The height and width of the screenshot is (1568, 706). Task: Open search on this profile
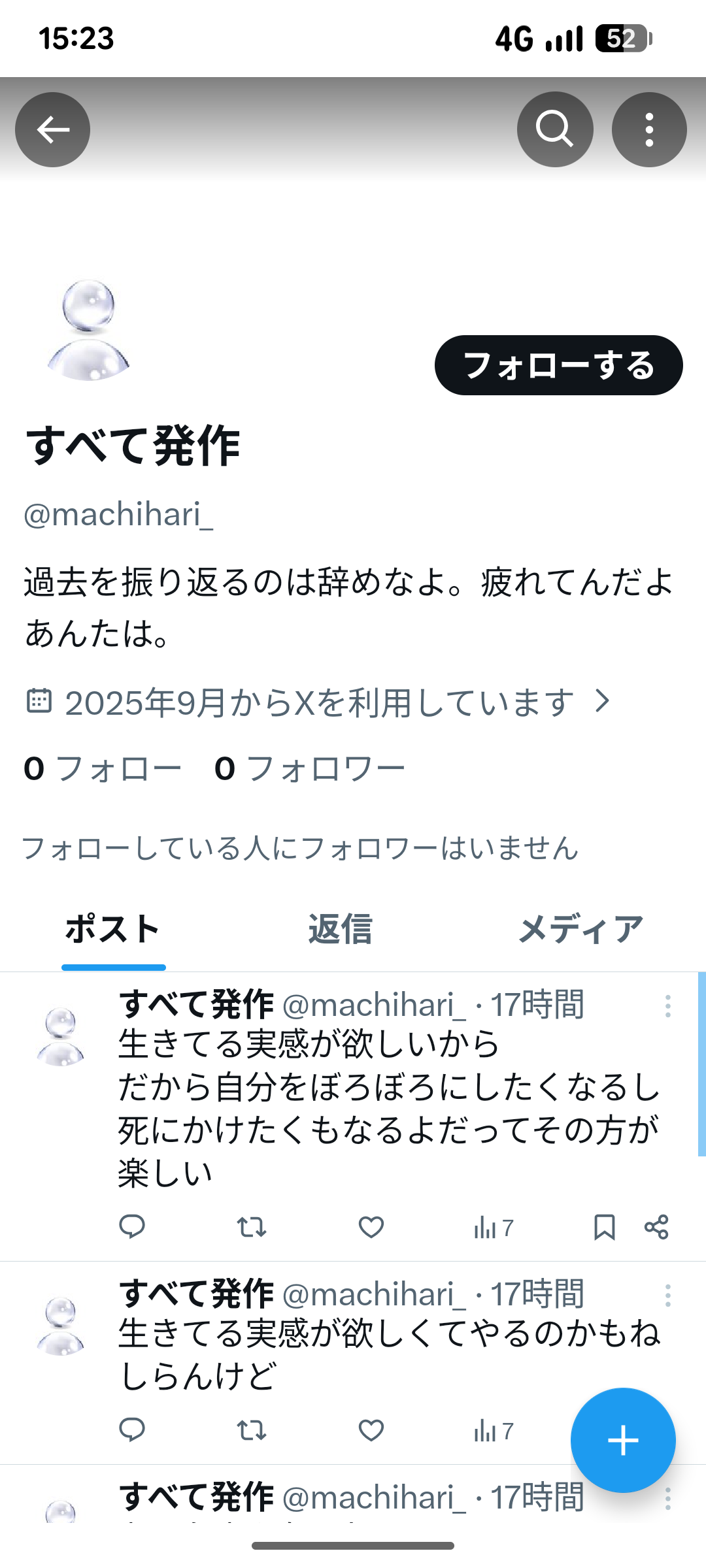pyautogui.click(x=554, y=129)
